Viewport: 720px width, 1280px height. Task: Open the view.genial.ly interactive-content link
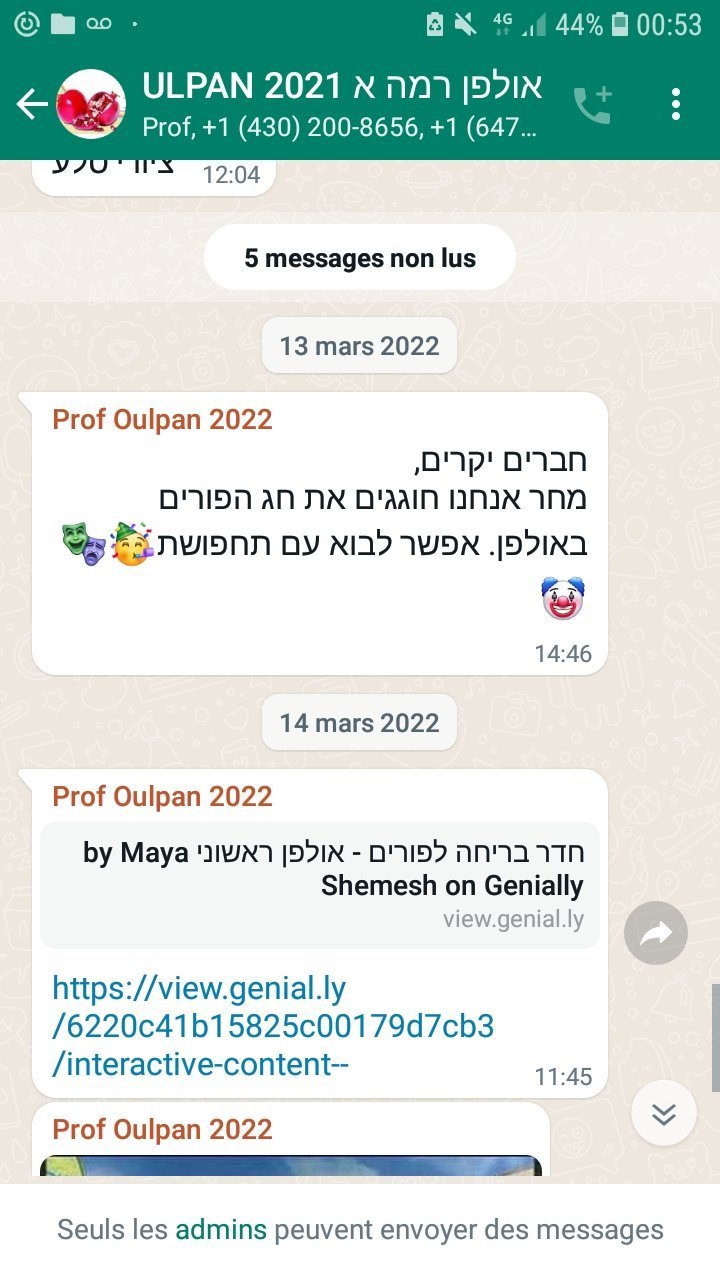(x=272, y=1027)
